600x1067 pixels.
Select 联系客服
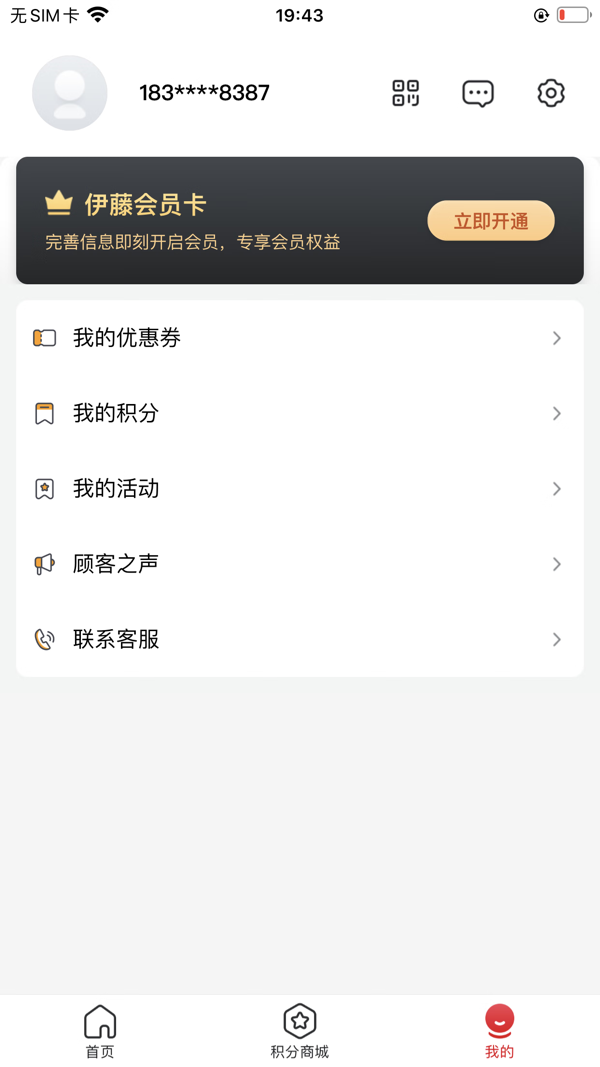coord(299,639)
